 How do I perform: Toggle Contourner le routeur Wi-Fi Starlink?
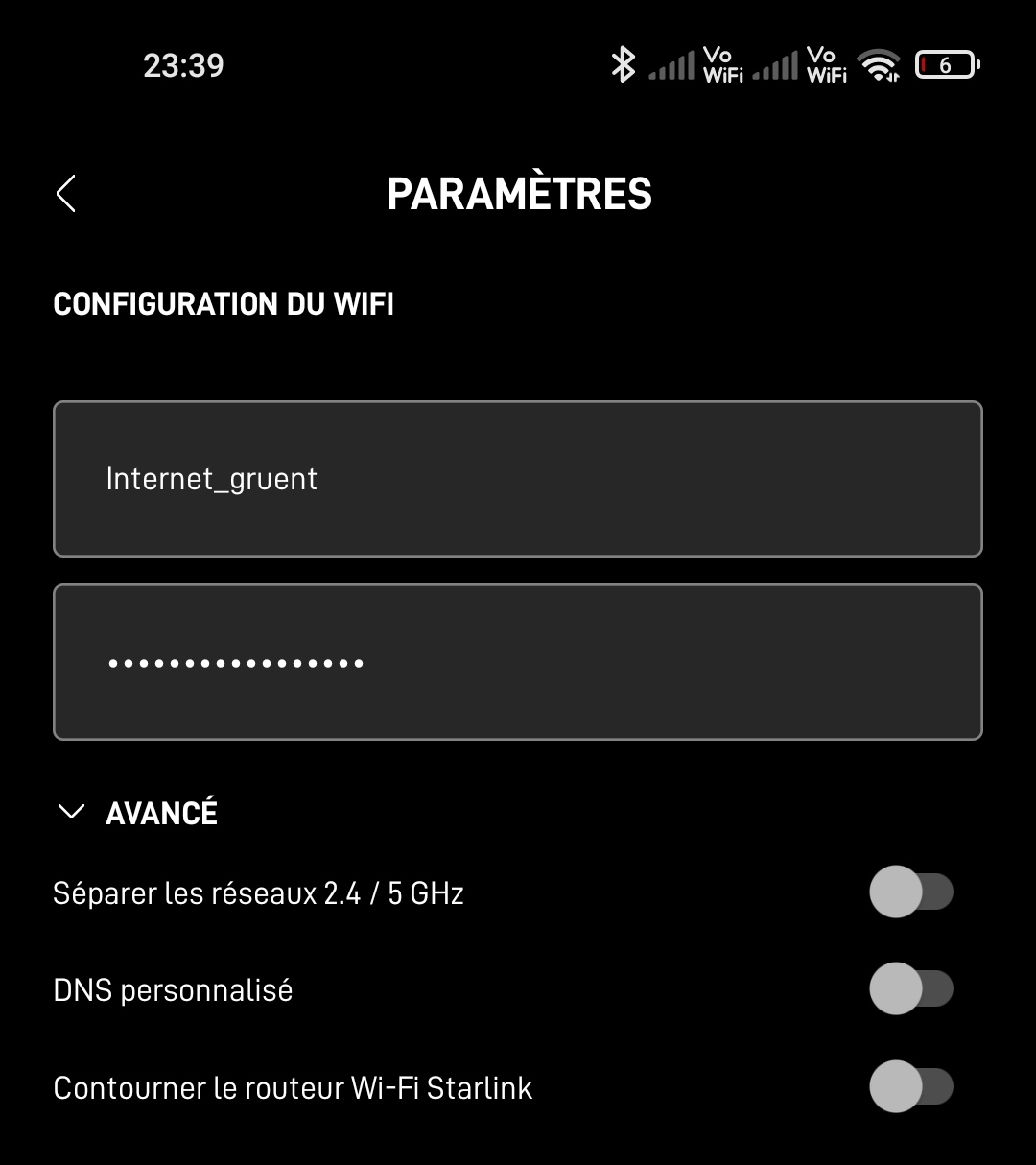(910, 1087)
